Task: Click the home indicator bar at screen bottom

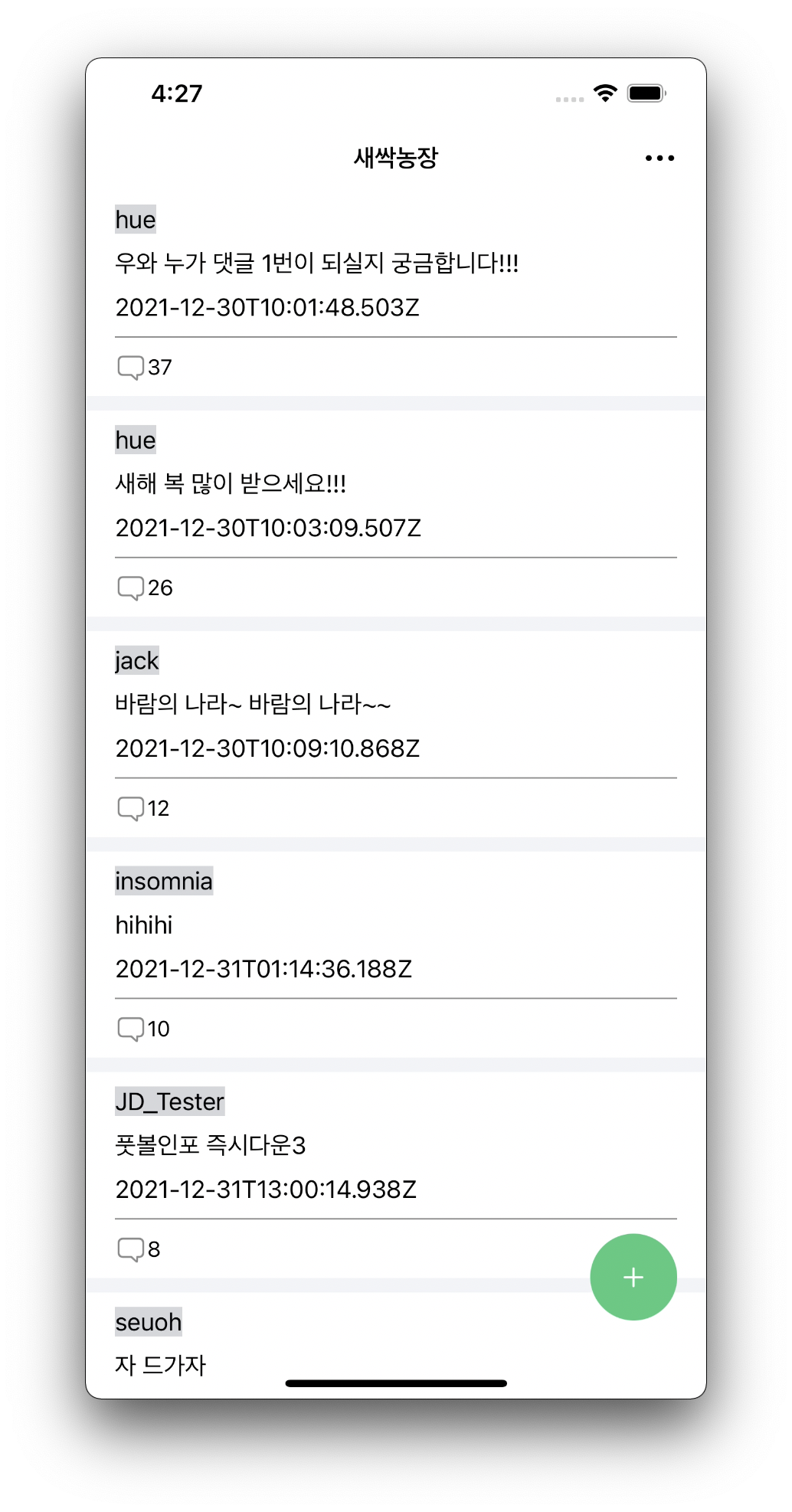Action: (396, 1383)
